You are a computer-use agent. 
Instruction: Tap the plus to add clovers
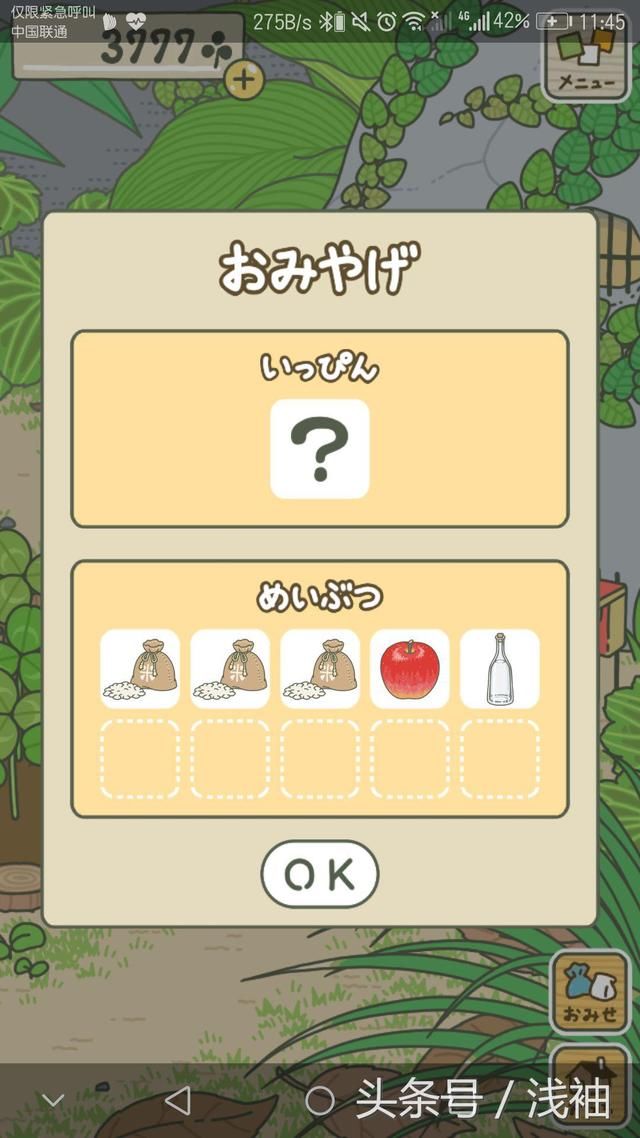tap(244, 79)
